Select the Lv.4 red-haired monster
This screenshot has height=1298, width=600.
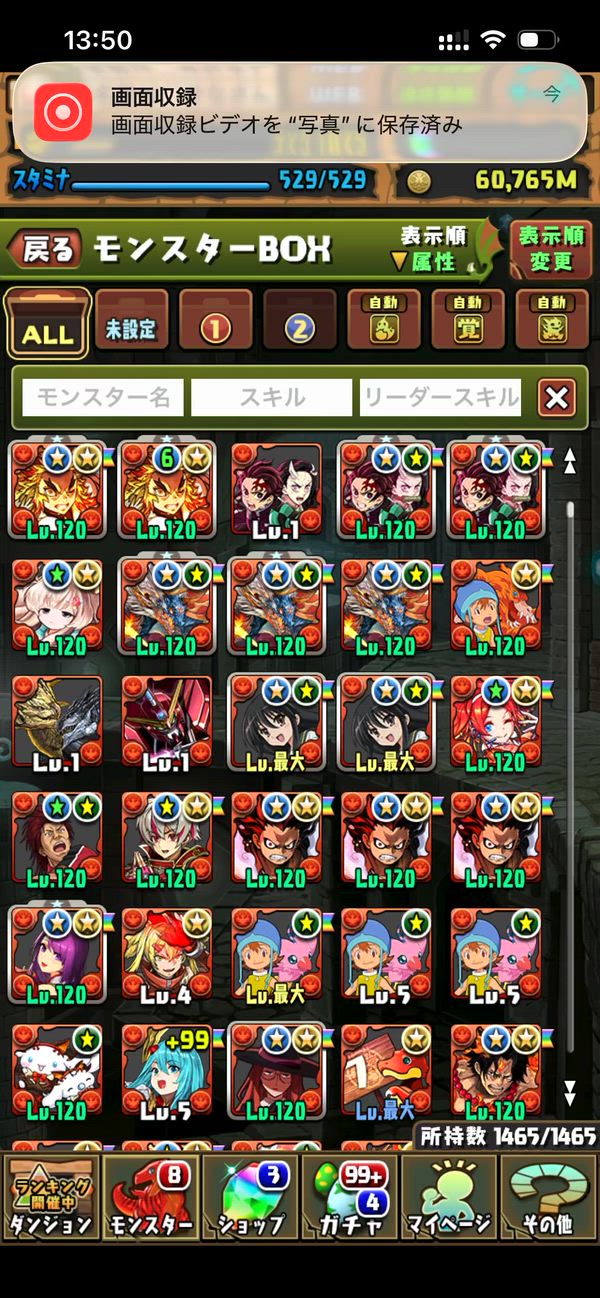coord(167,955)
